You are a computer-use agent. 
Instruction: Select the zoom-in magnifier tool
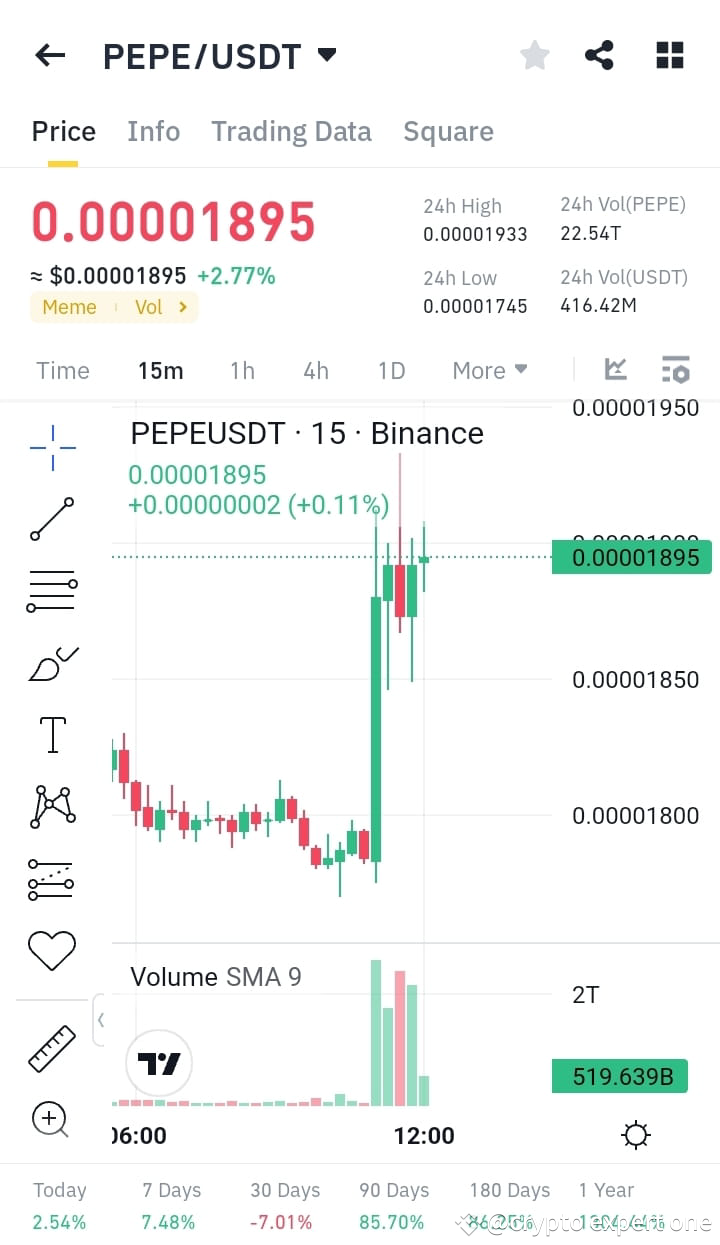[52, 1119]
